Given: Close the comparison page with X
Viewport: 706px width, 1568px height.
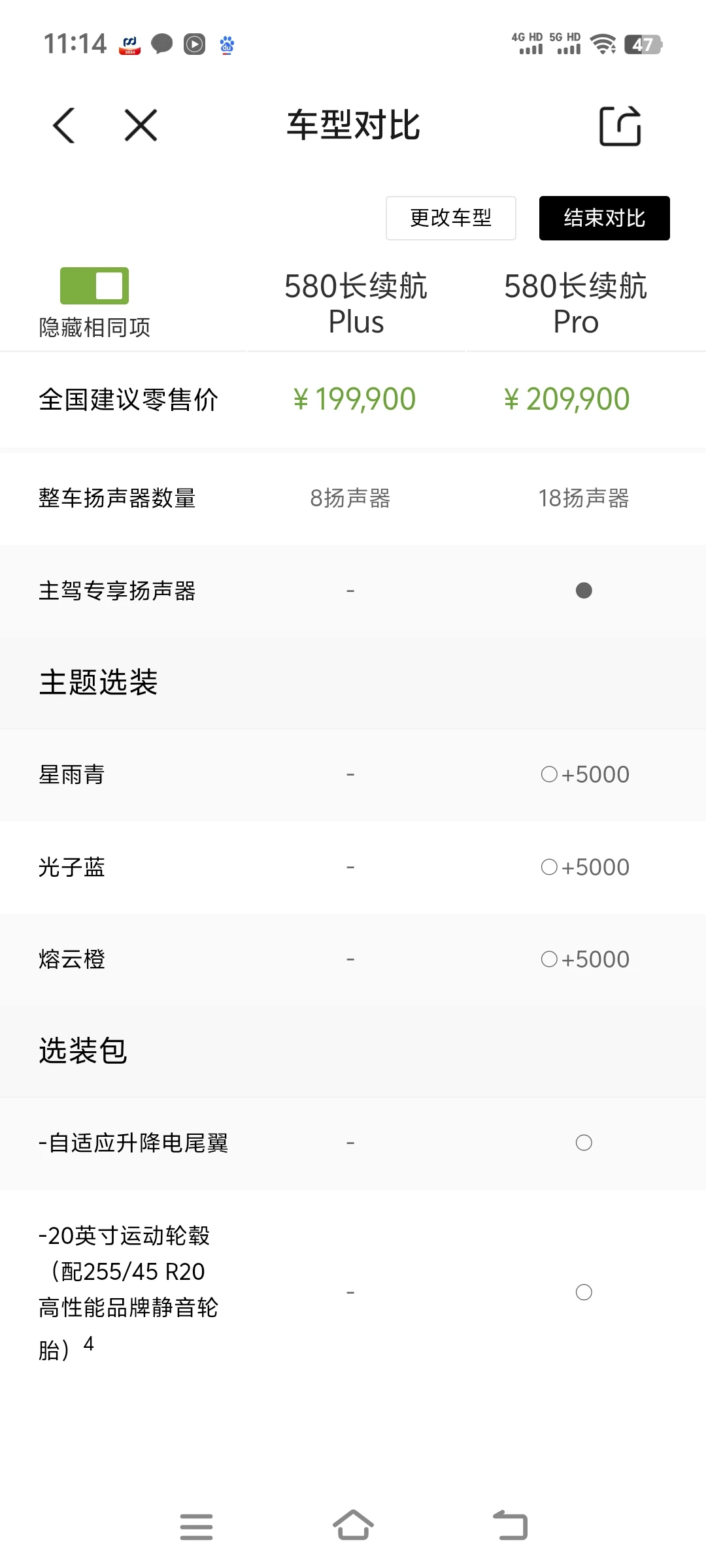Looking at the screenshot, I should click(141, 125).
